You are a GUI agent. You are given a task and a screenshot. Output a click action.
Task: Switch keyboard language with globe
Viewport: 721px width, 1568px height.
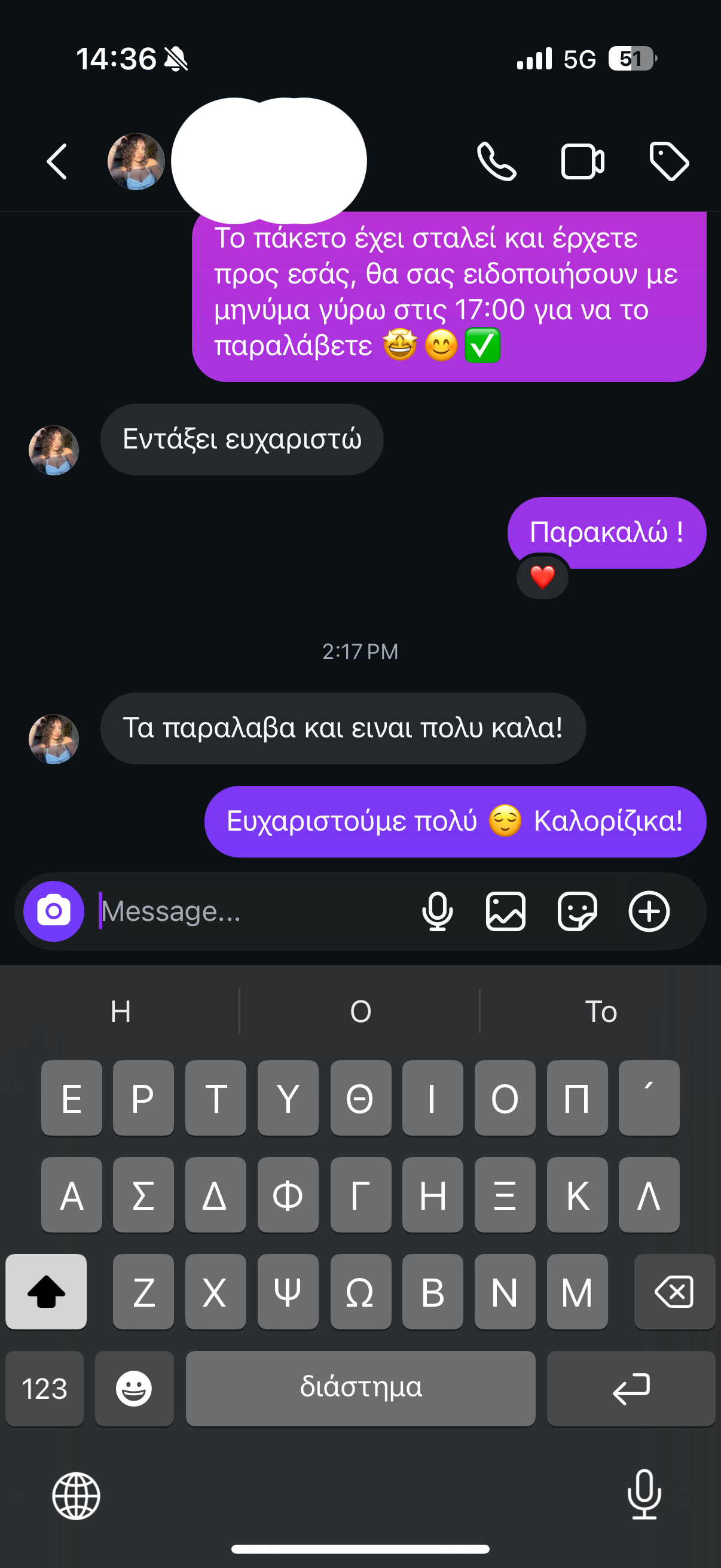point(76,1496)
